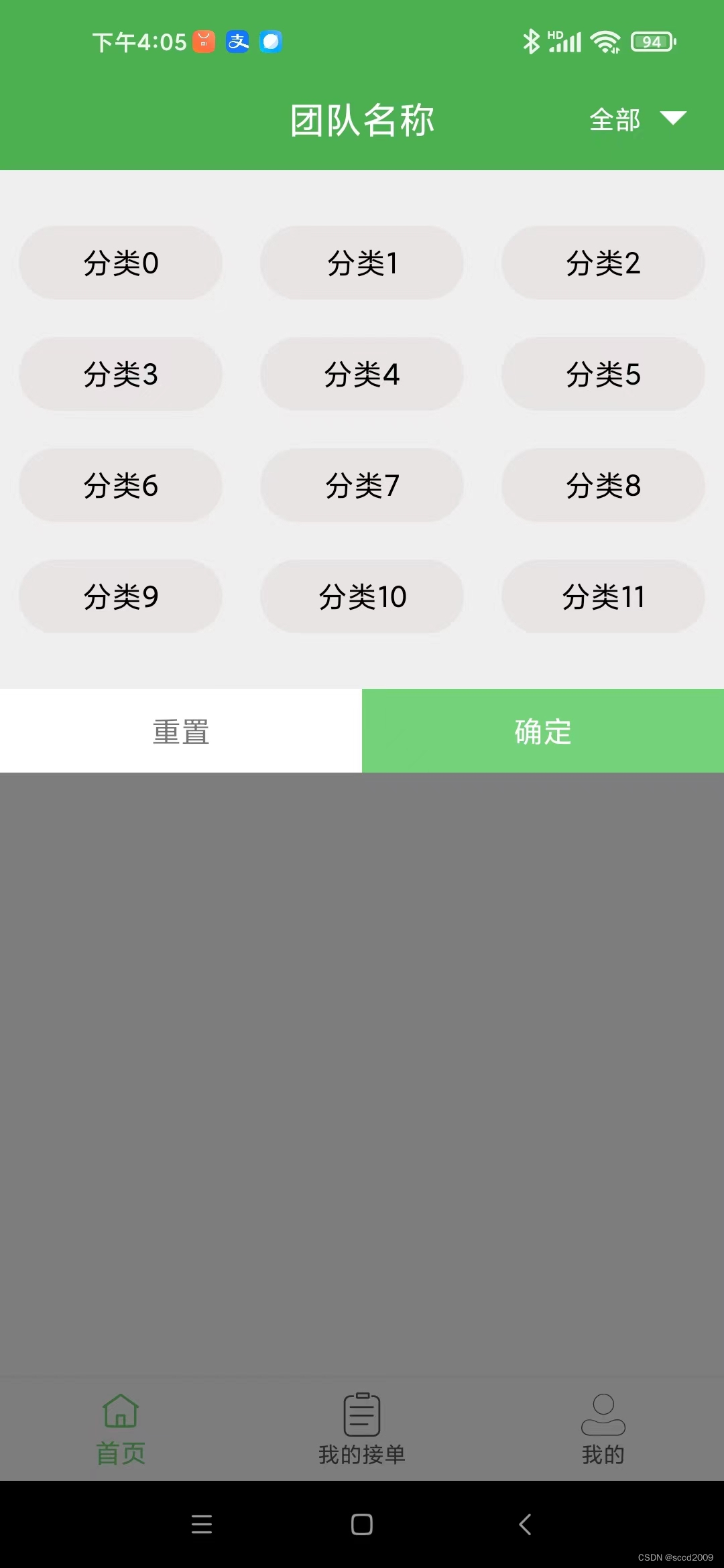The width and height of the screenshot is (724, 1568).
Task: Tap the Wi-Fi status bar icon
Action: pyautogui.click(x=604, y=40)
